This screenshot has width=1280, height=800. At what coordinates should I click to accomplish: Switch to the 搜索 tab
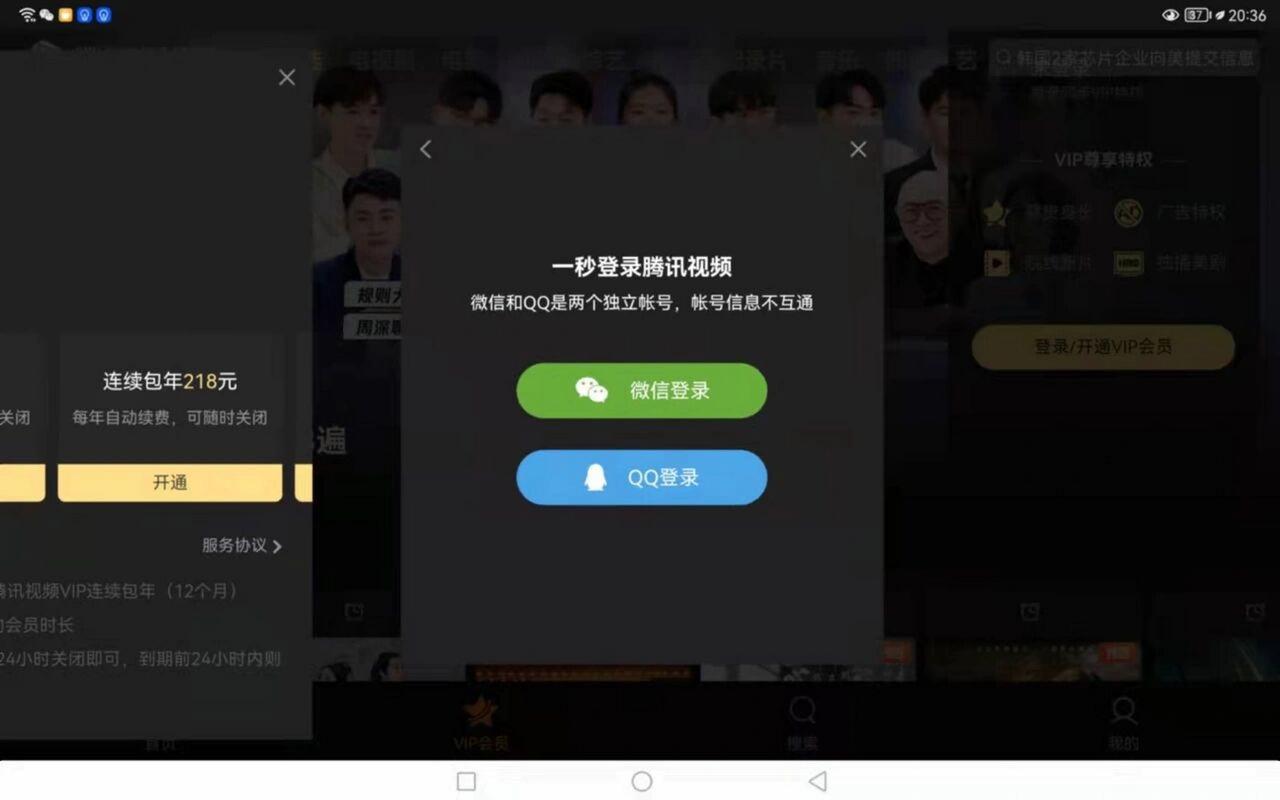[x=802, y=723]
